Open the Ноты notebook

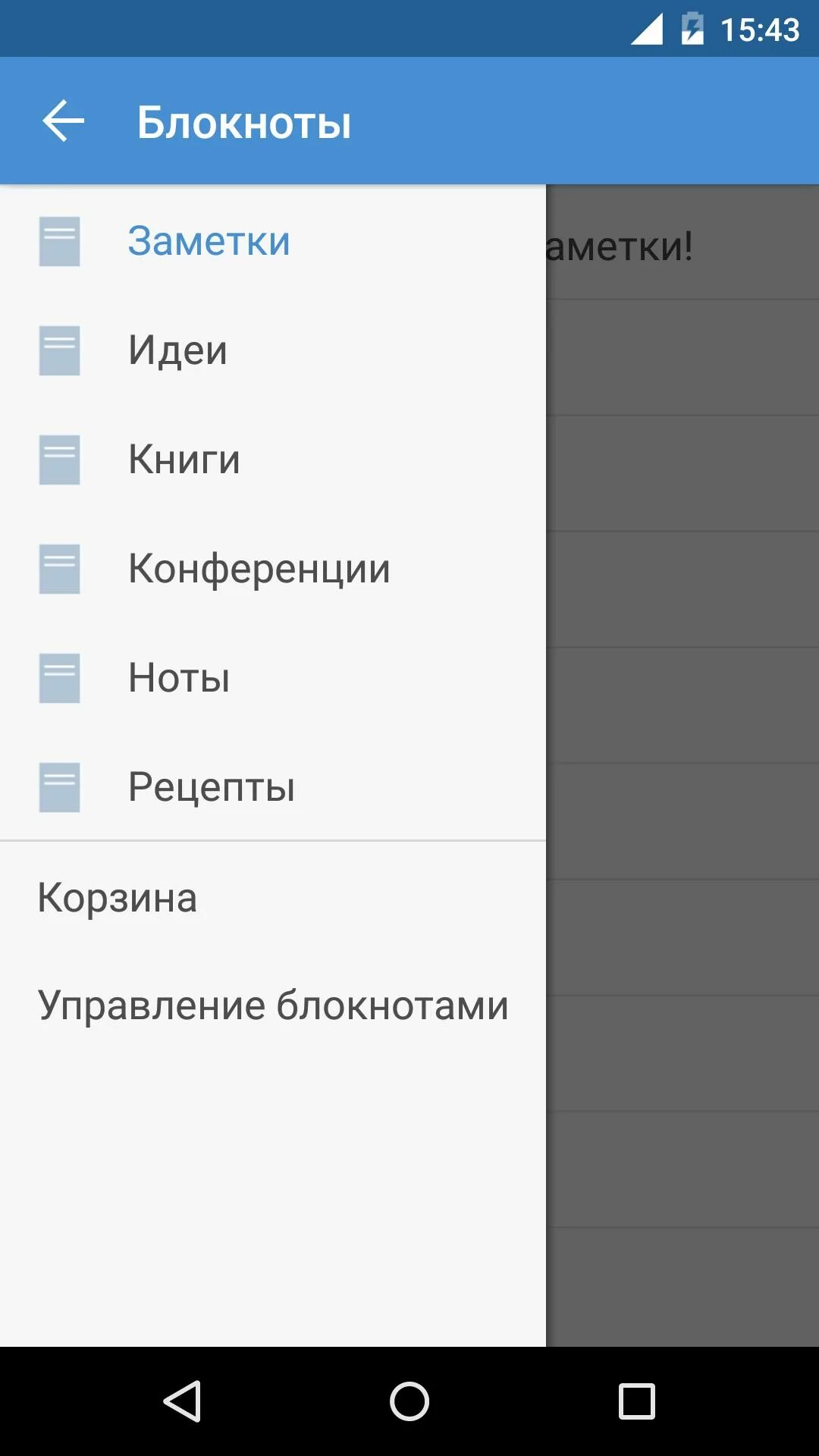(x=273, y=678)
